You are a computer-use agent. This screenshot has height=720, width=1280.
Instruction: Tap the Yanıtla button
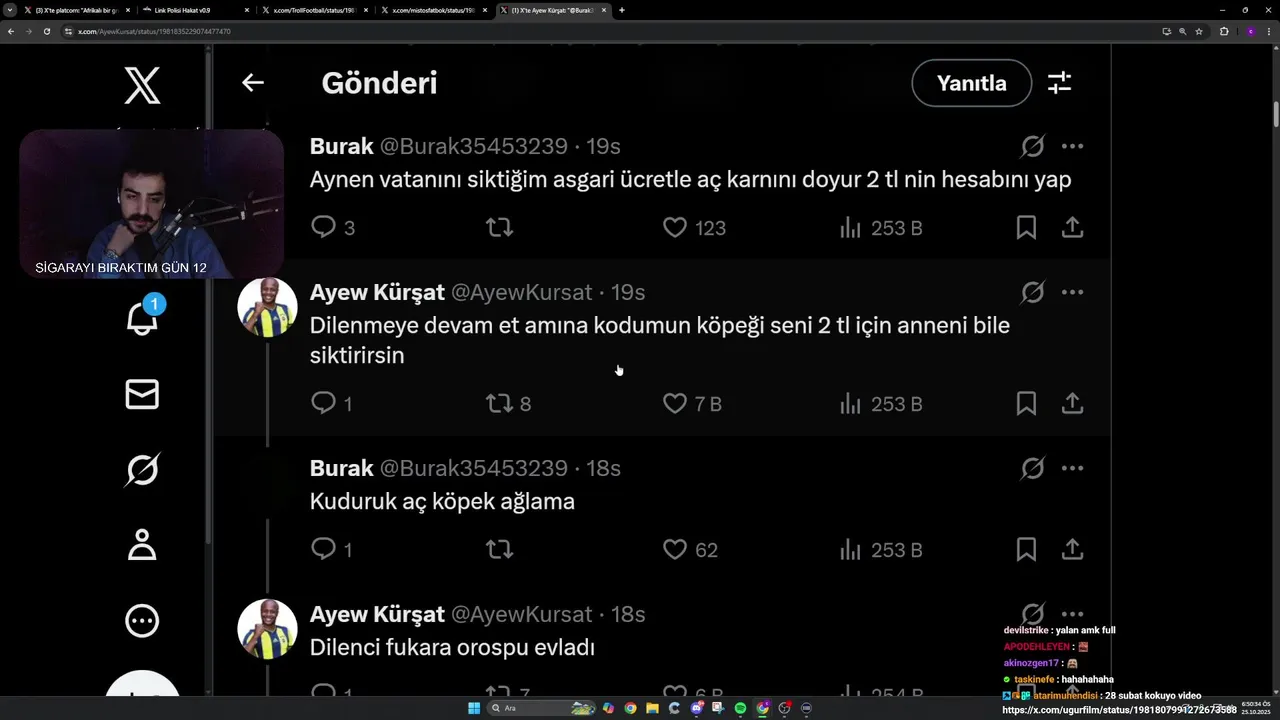coord(971,83)
